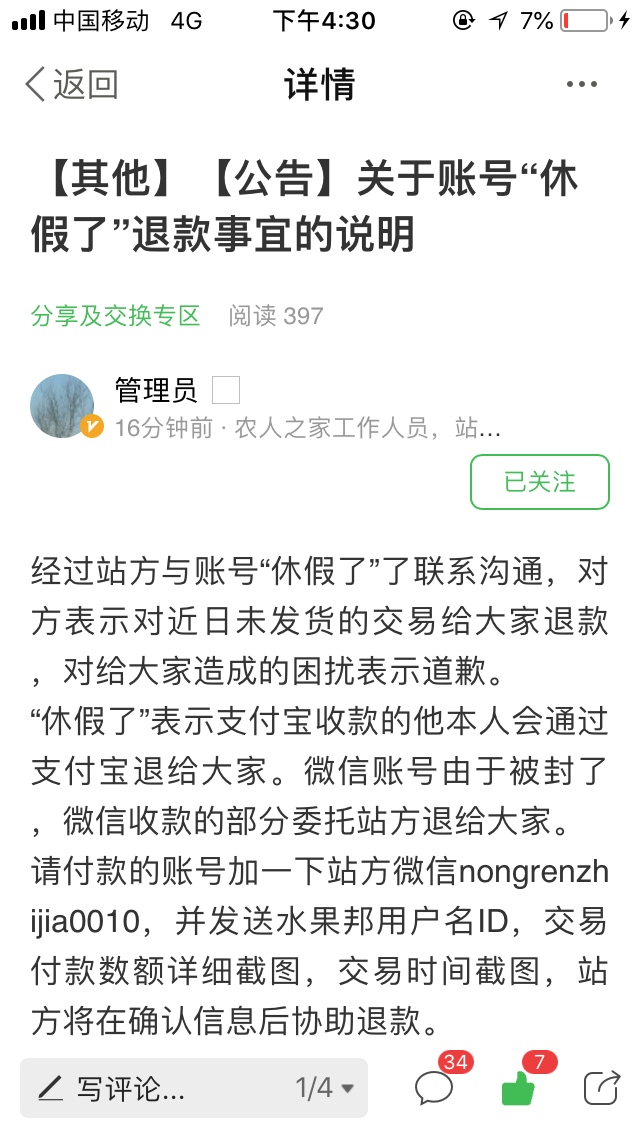Open the three-dot overflow menu
The image size is (640, 1136).
582,84
